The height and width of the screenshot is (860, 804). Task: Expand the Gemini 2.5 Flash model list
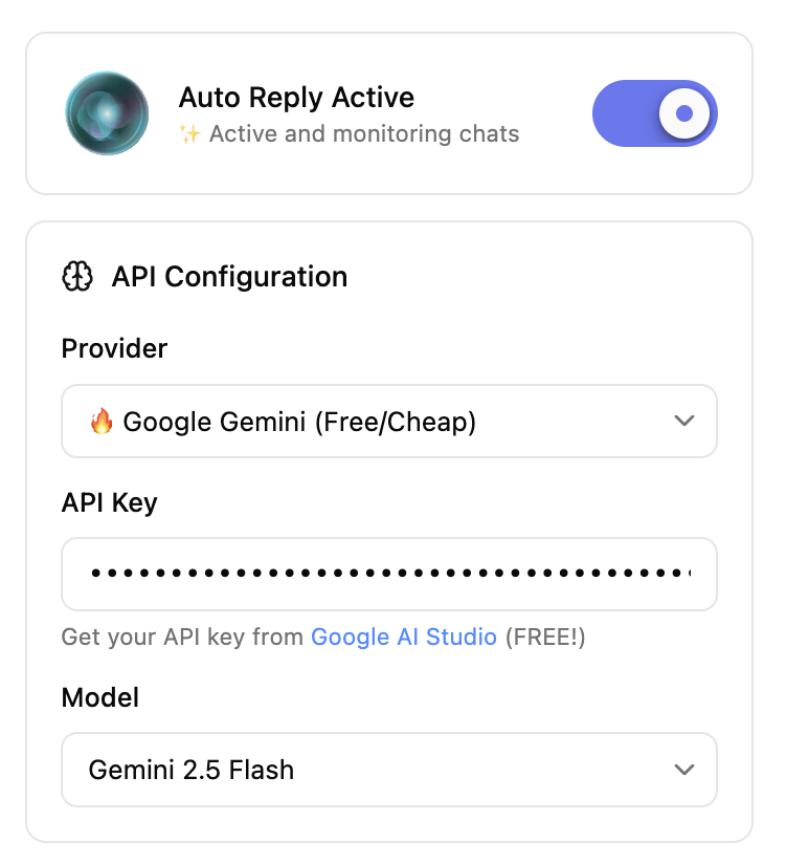(389, 769)
